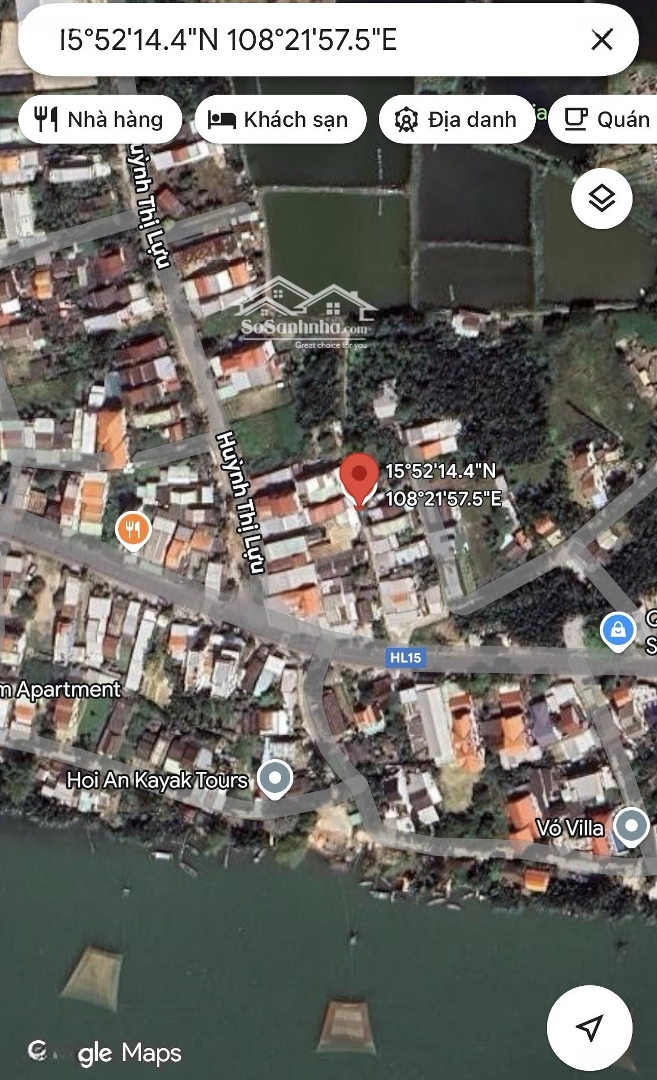The width and height of the screenshot is (657, 1080).
Task: Open the map layers button
Action: 601,199
